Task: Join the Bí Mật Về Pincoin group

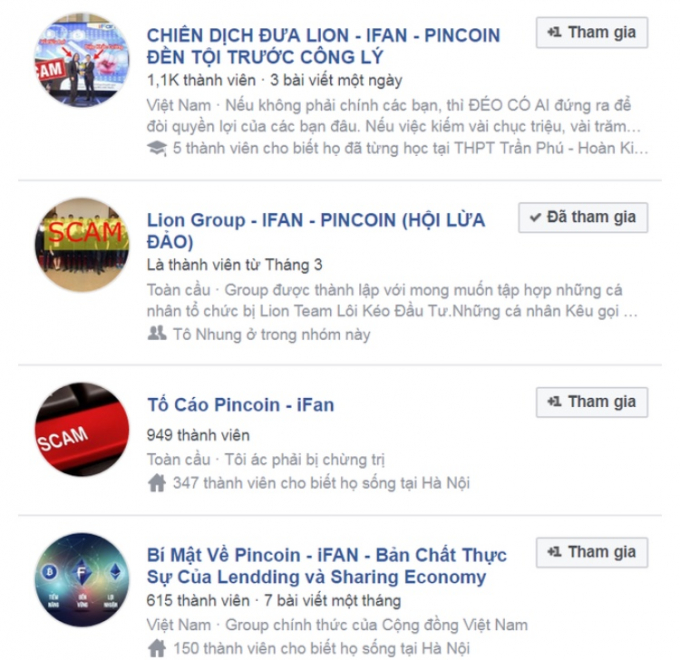Action: (591, 552)
